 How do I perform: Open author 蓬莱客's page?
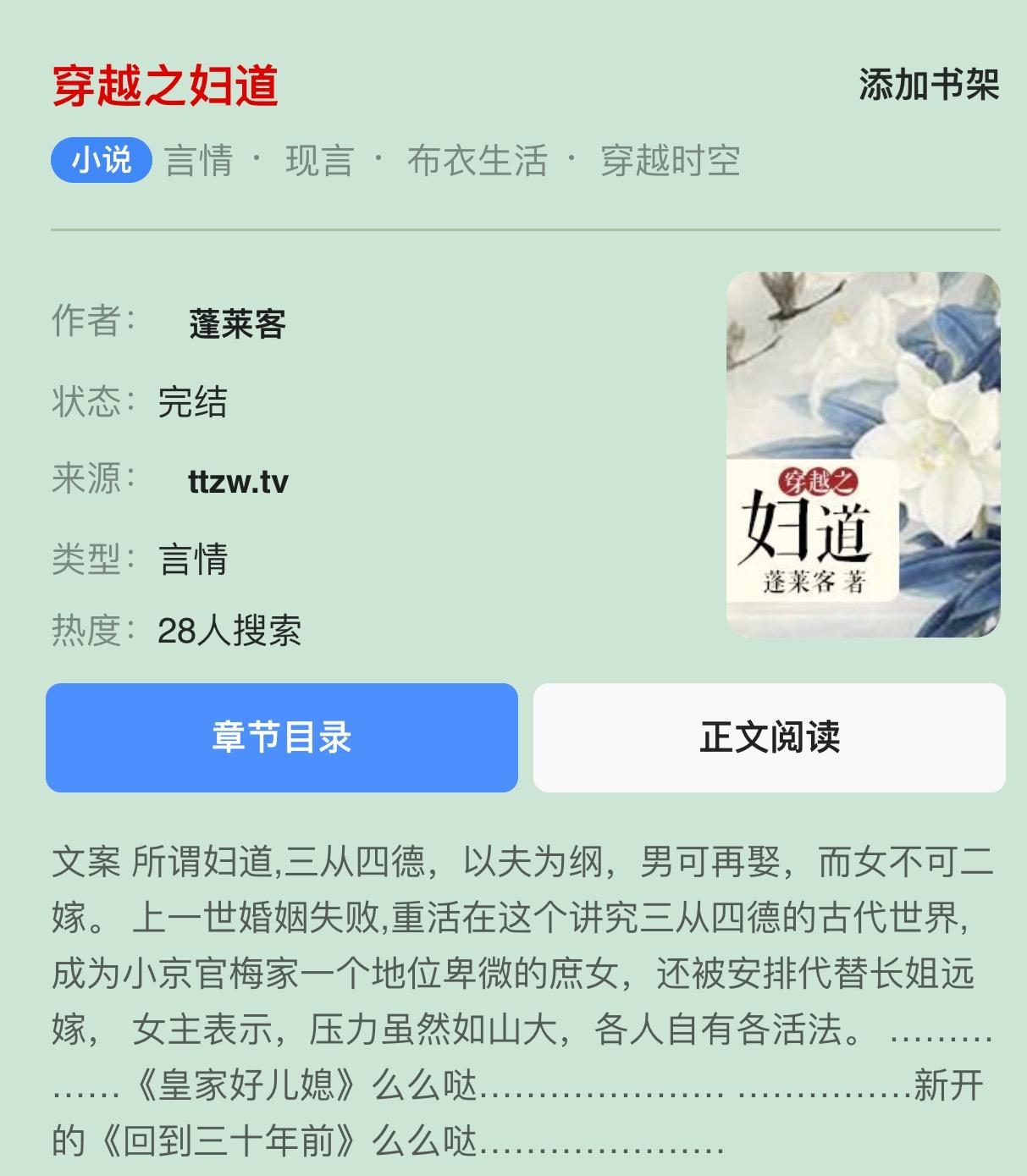click(237, 324)
